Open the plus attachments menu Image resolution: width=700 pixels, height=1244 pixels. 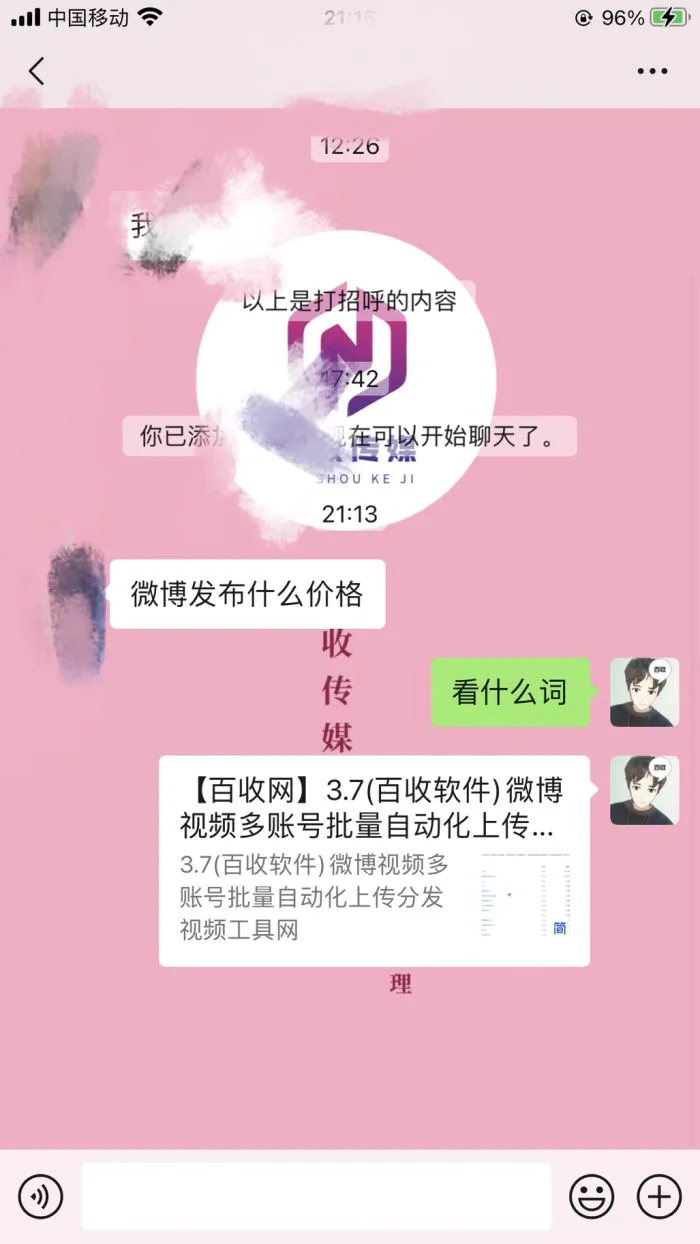(x=658, y=1196)
